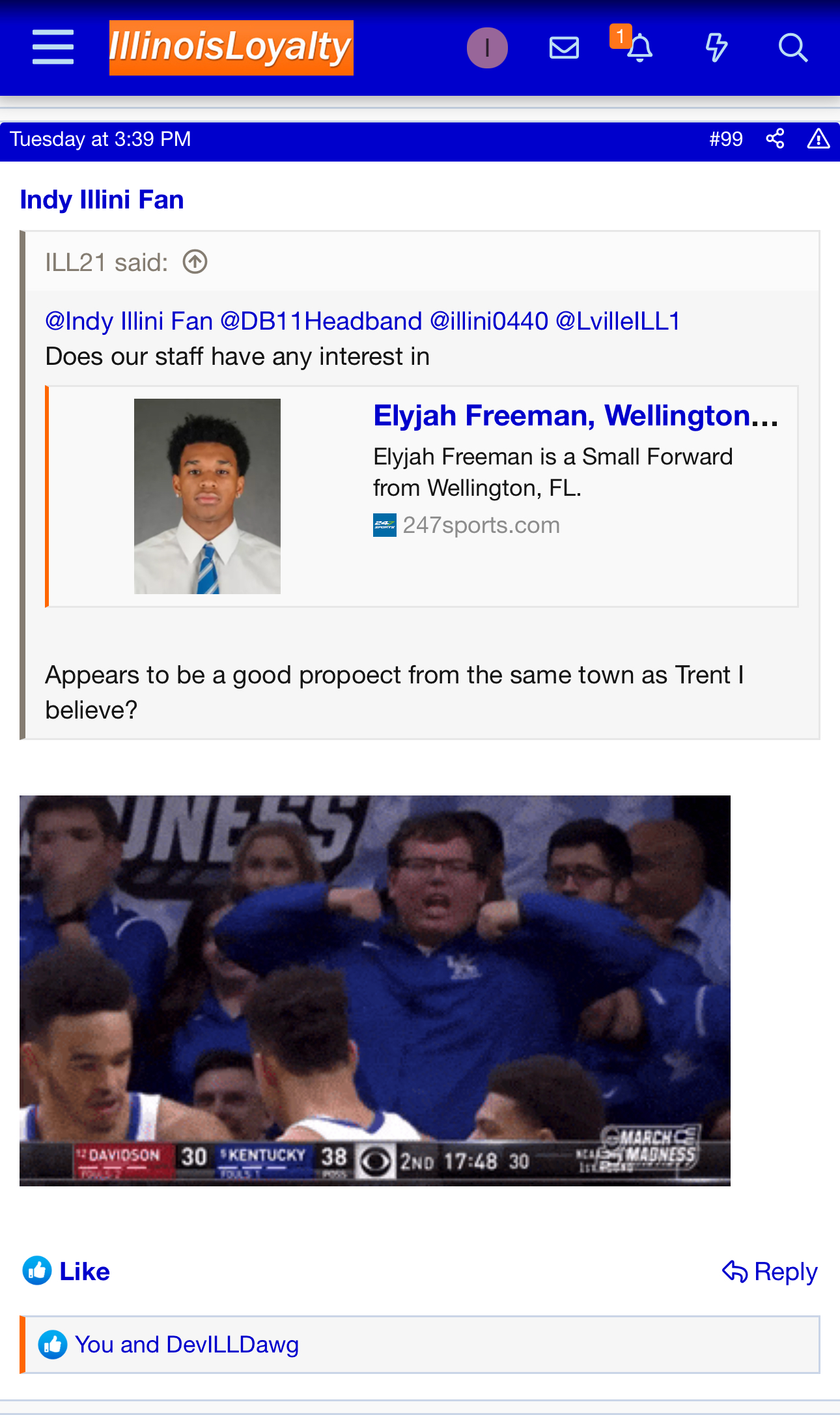This screenshot has width=840, height=1415.
Task: Like this post
Action: point(66,1271)
